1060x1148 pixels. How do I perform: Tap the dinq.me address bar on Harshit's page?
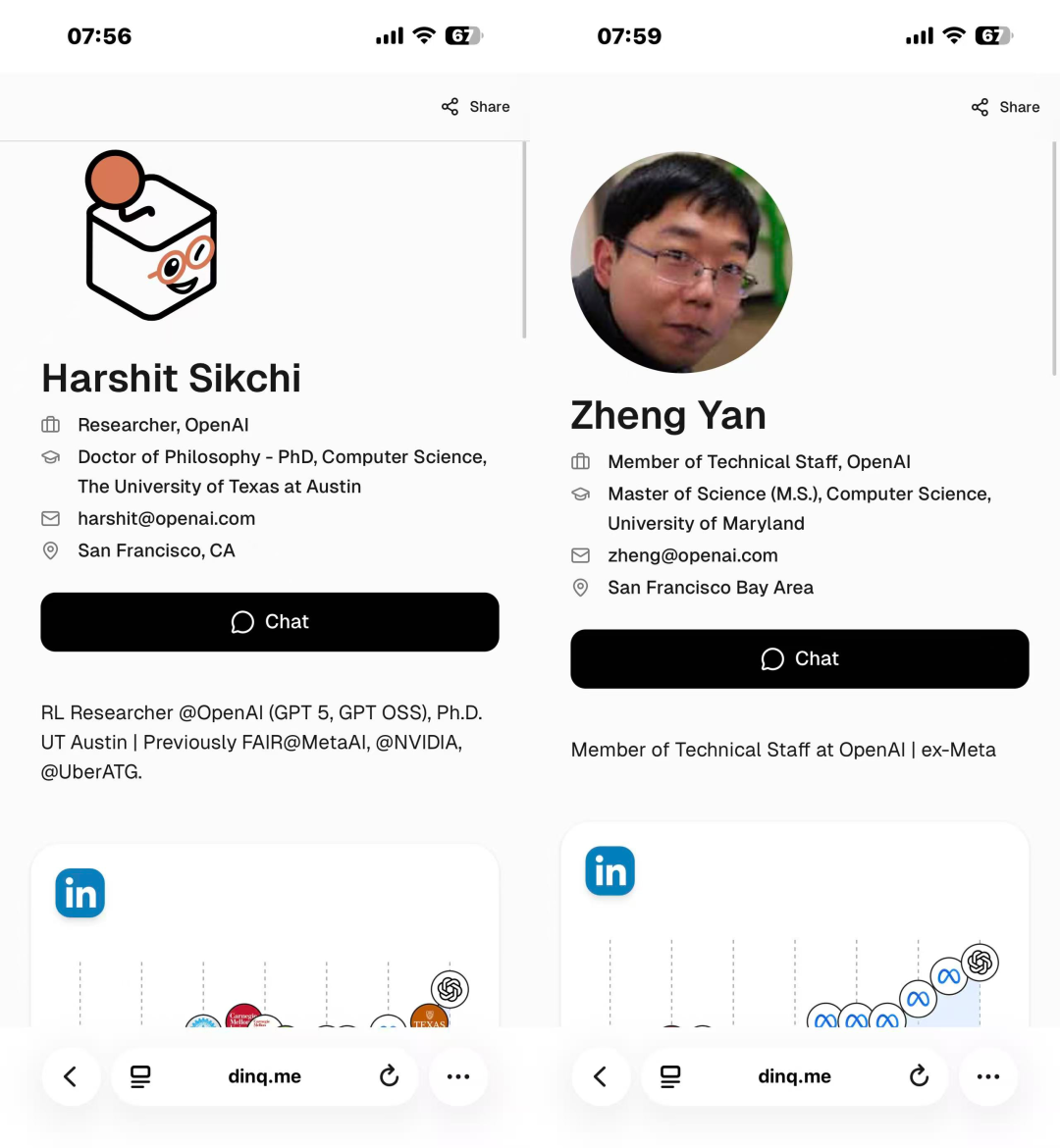pyautogui.click(x=265, y=1076)
